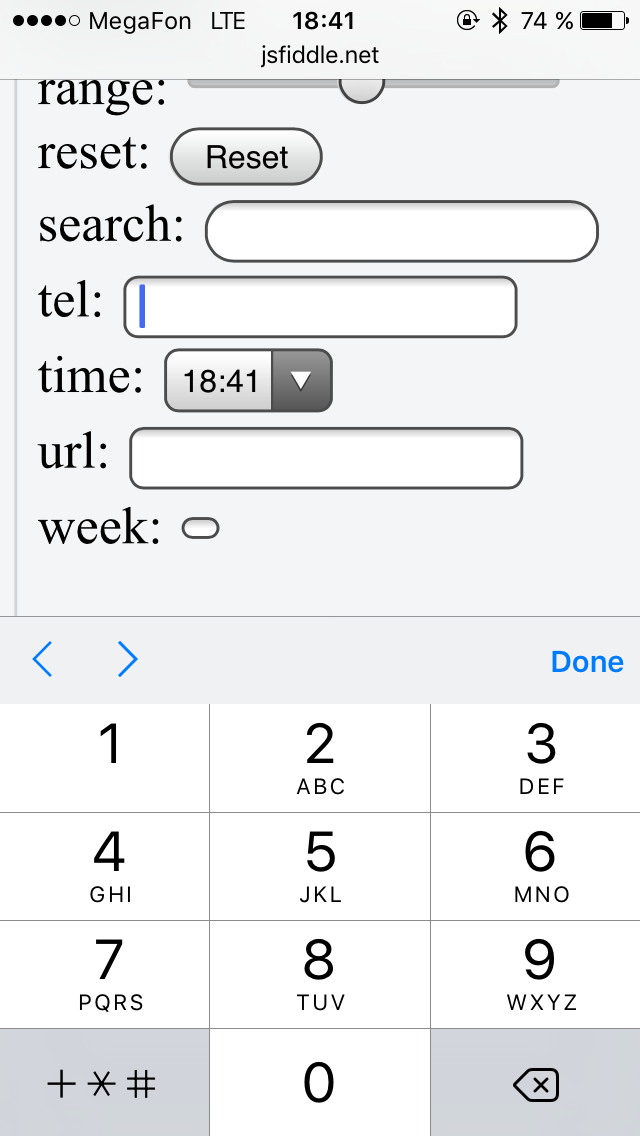640x1136 pixels.
Task: Select the week input field
Action: [x=200, y=528]
